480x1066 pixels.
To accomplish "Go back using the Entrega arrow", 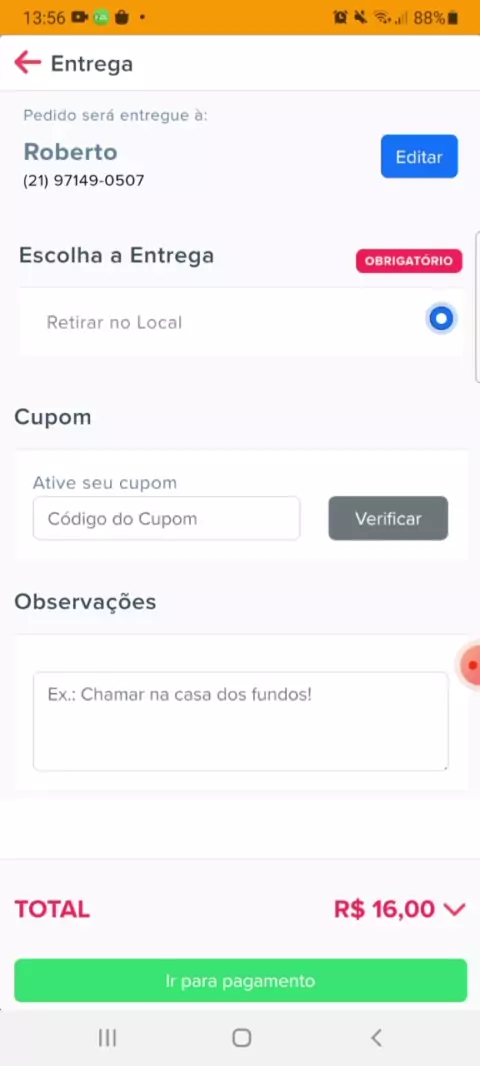I will [27, 63].
